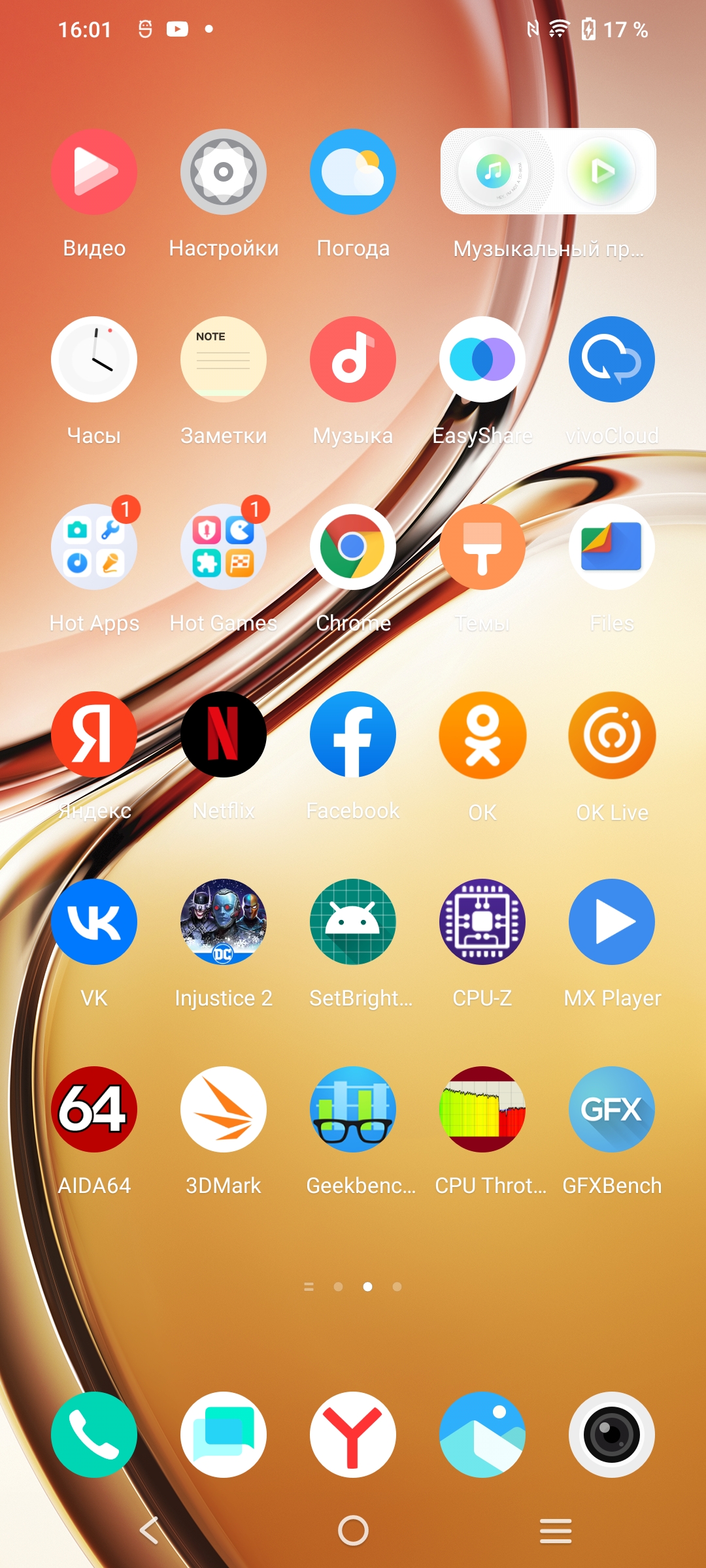Open the Настройки settings app
The height and width of the screenshot is (1568, 706).
pyautogui.click(x=224, y=172)
